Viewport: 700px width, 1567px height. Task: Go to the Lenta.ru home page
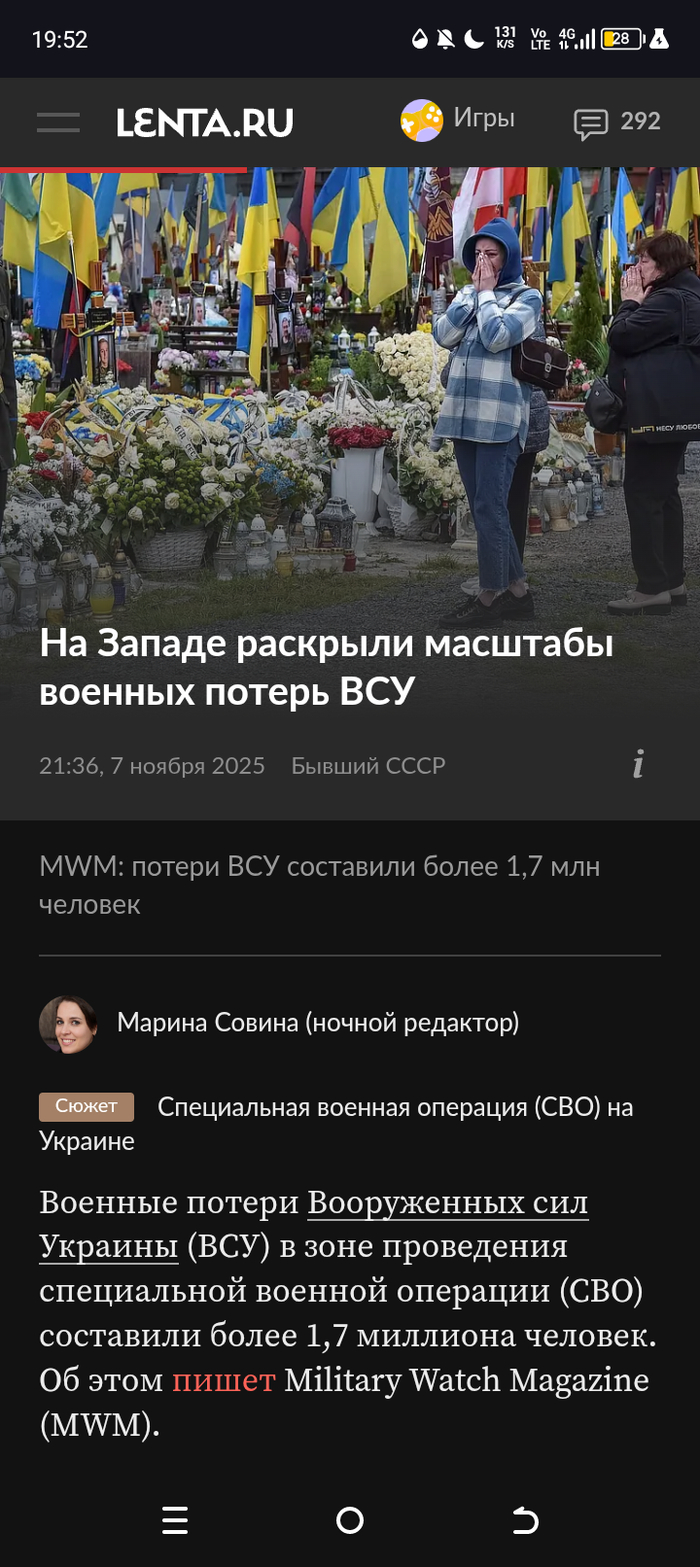tap(204, 123)
